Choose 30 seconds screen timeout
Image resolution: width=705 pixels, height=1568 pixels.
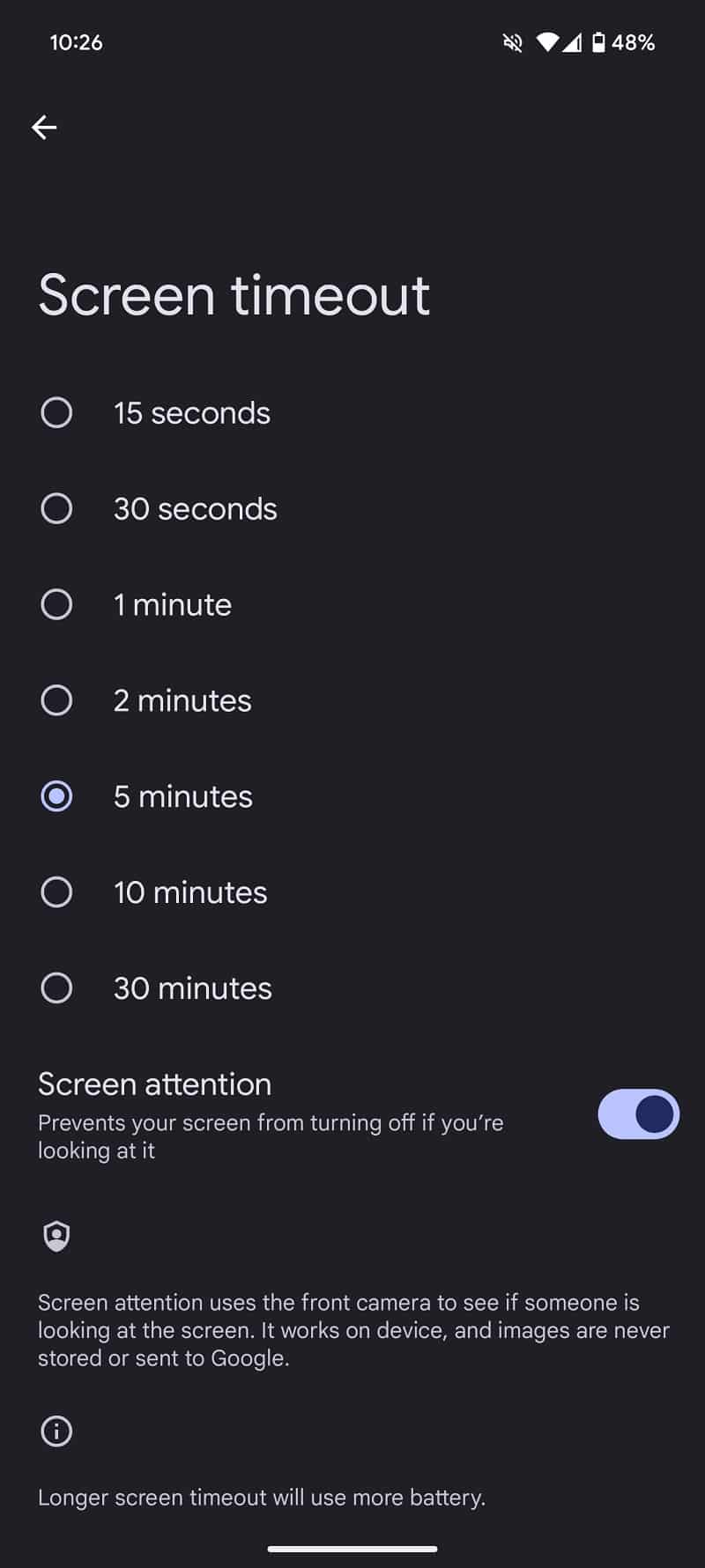pyautogui.click(x=352, y=508)
